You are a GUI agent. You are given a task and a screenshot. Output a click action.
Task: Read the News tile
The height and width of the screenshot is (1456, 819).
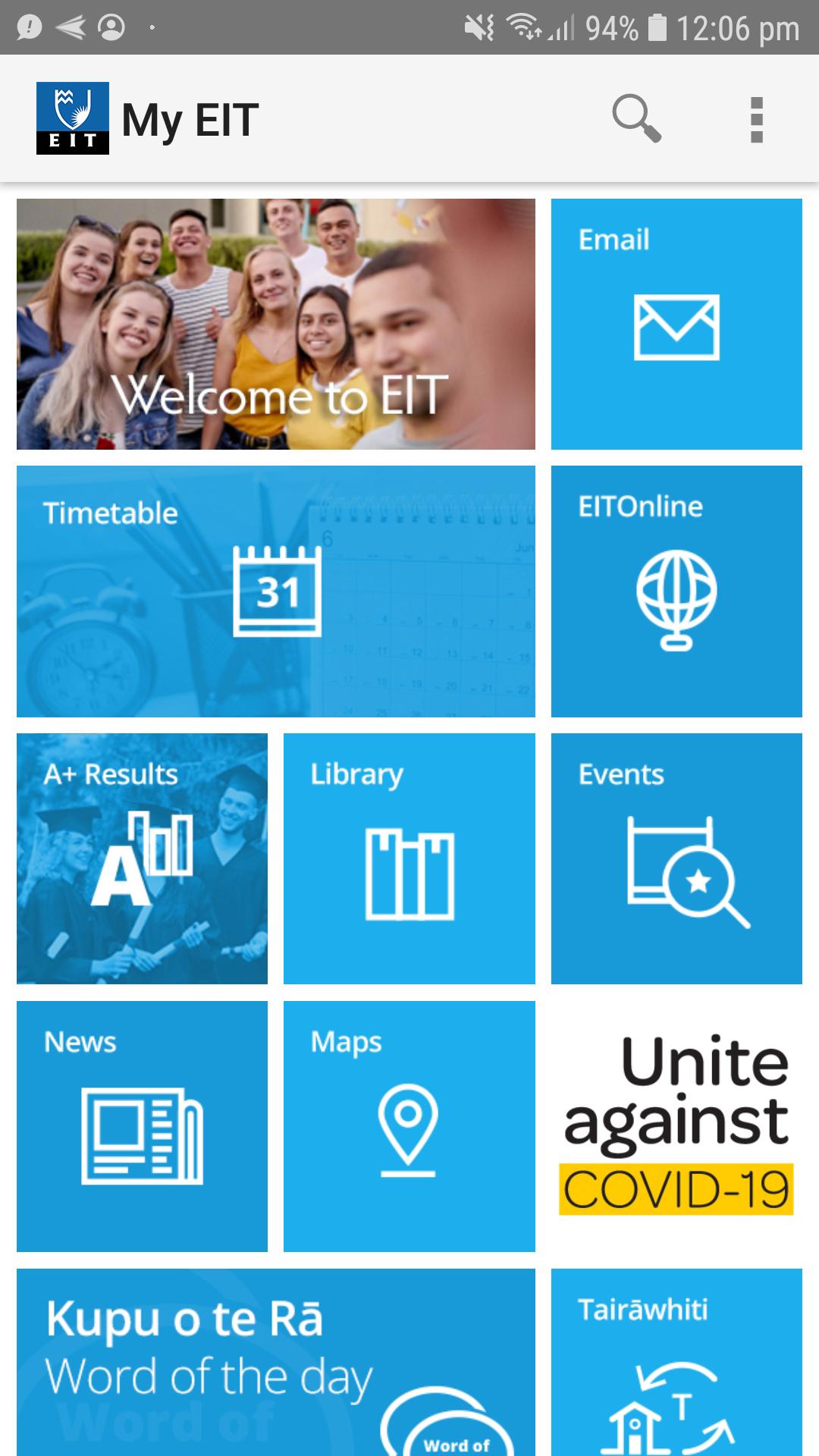[142, 1126]
